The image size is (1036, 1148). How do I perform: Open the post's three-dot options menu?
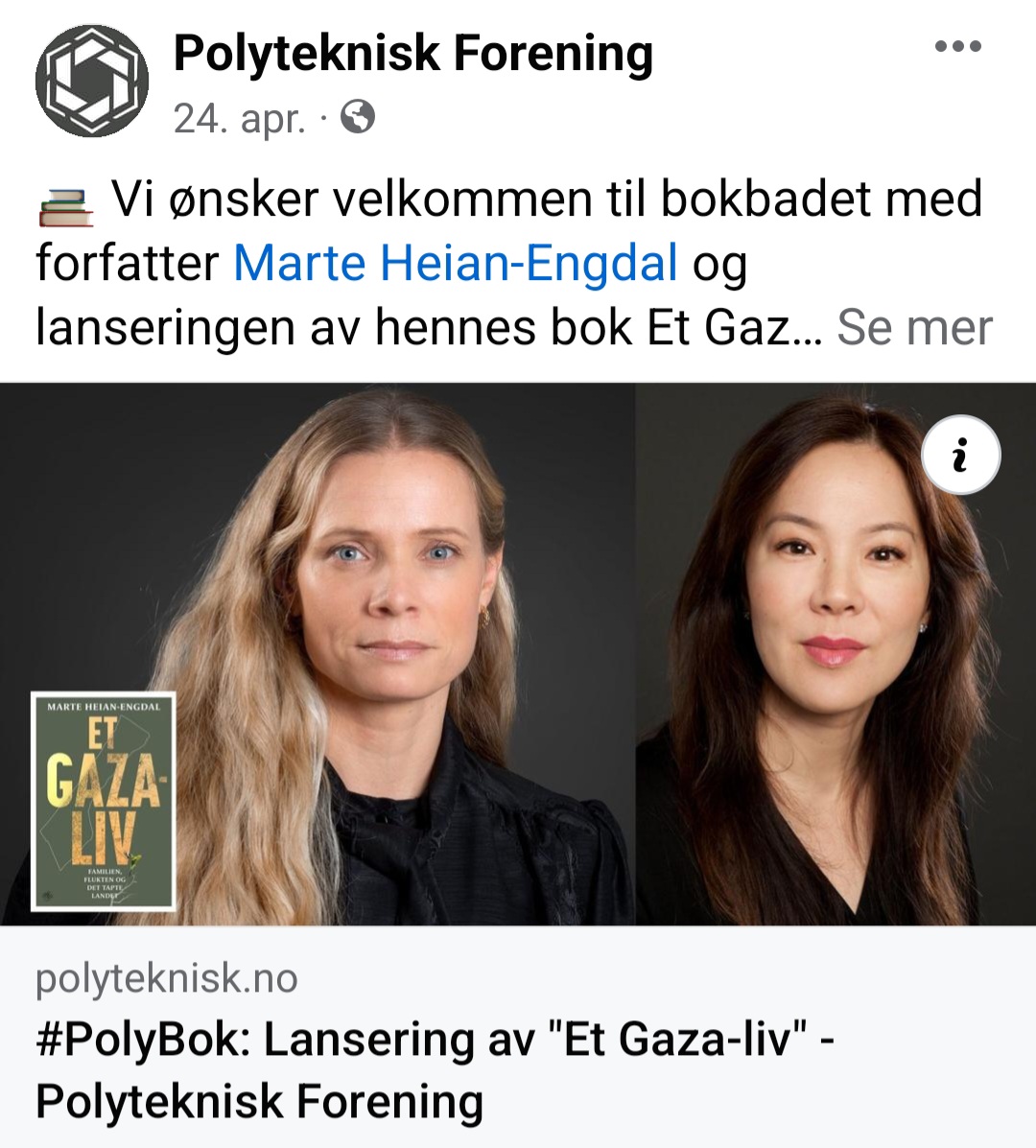coord(957,46)
